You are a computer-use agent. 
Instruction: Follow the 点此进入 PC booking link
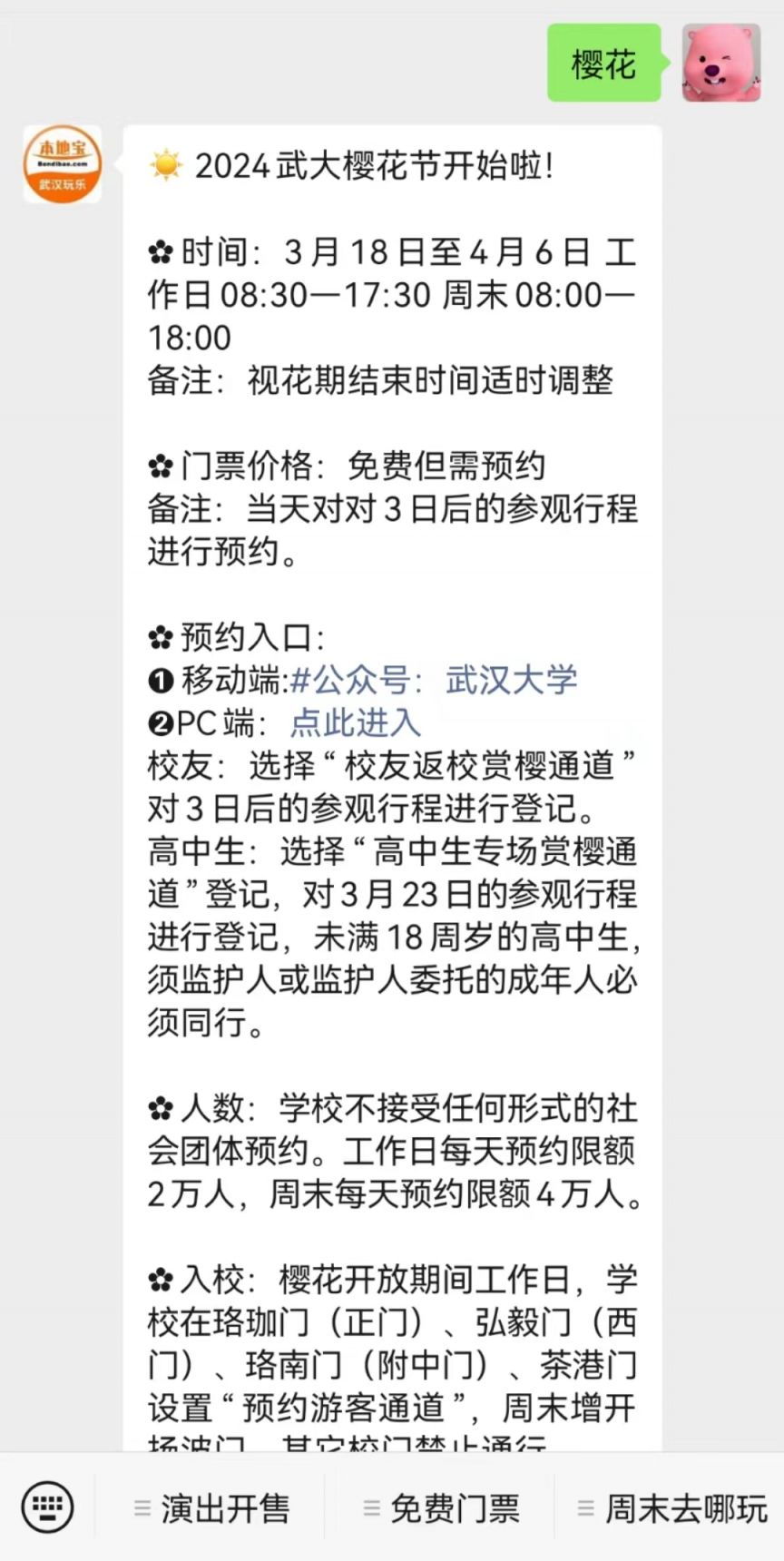(x=356, y=723)
